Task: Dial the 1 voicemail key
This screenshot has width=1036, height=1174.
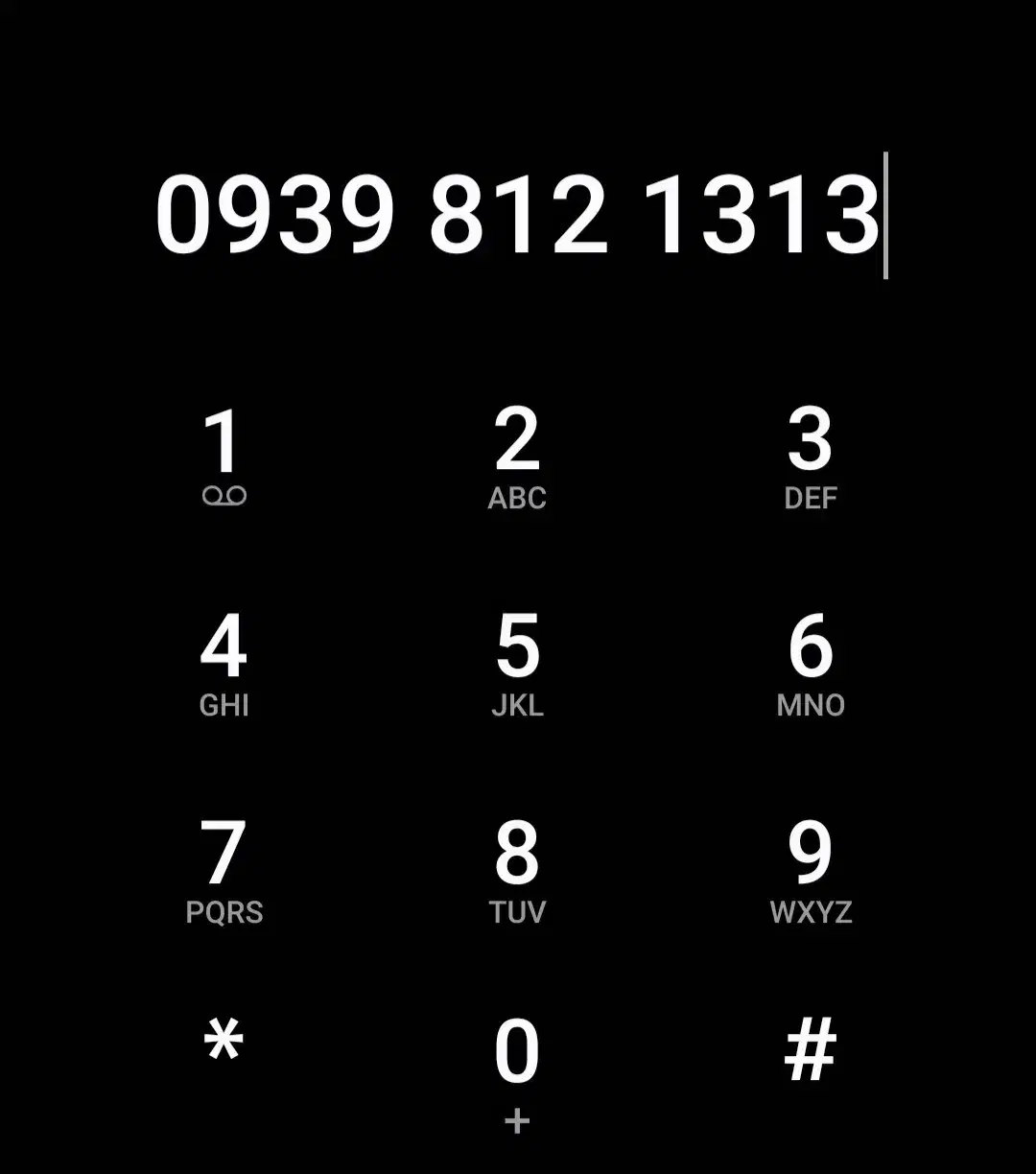Action: tap(224, 456)
